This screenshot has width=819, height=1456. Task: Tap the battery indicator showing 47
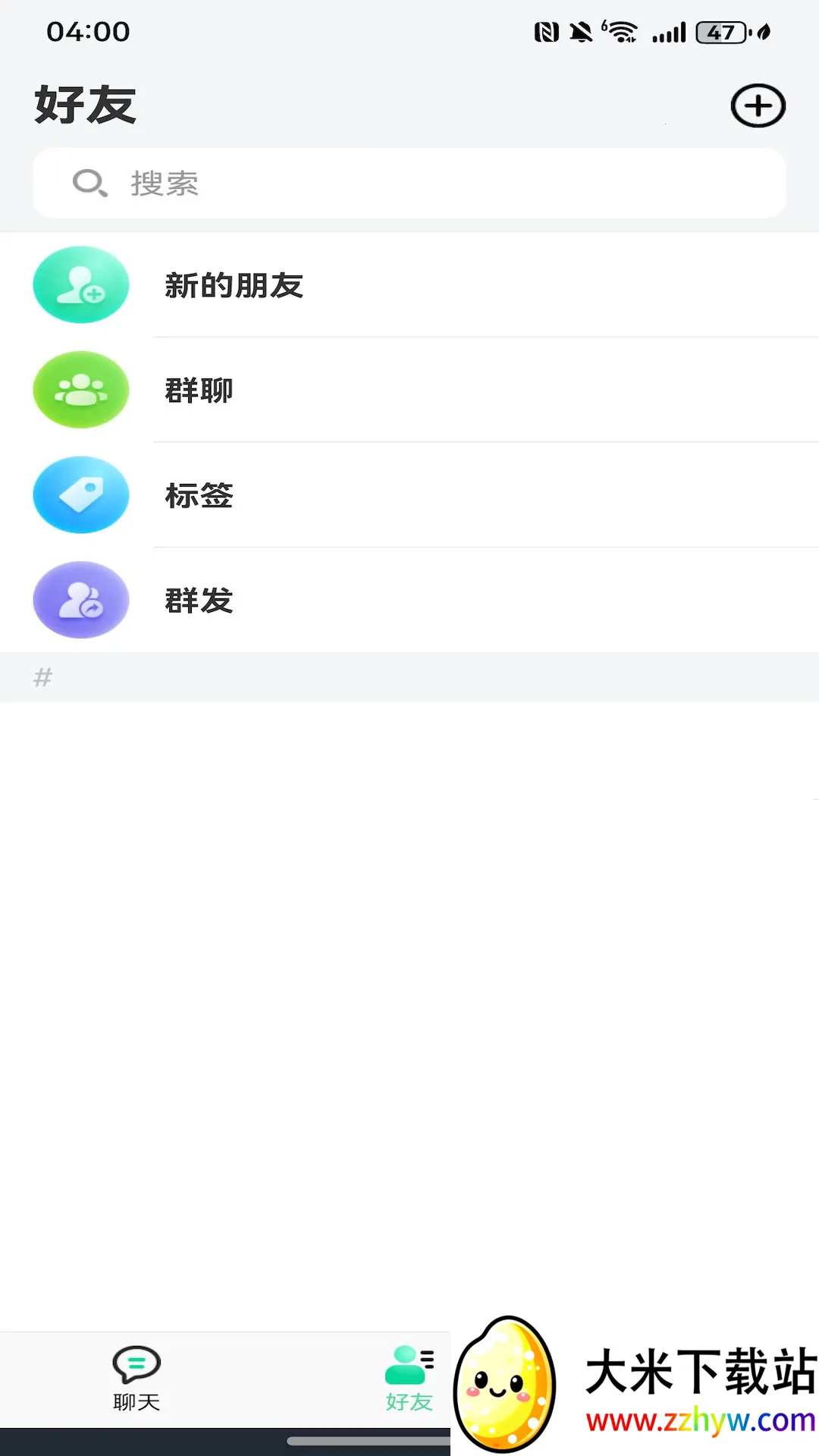coord(718,32)
